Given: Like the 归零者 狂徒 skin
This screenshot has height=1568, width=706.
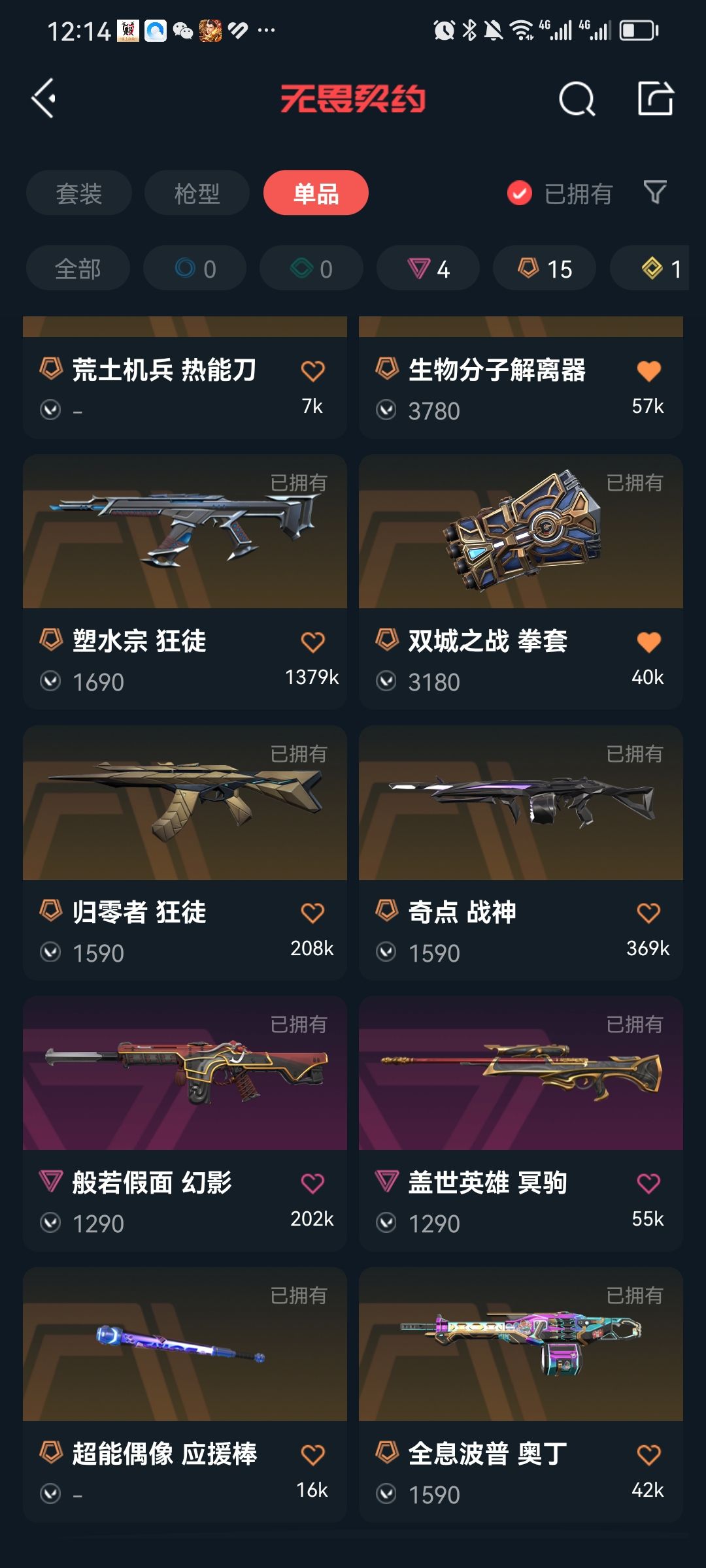Looking at the screenshot, I should (312, 913).
